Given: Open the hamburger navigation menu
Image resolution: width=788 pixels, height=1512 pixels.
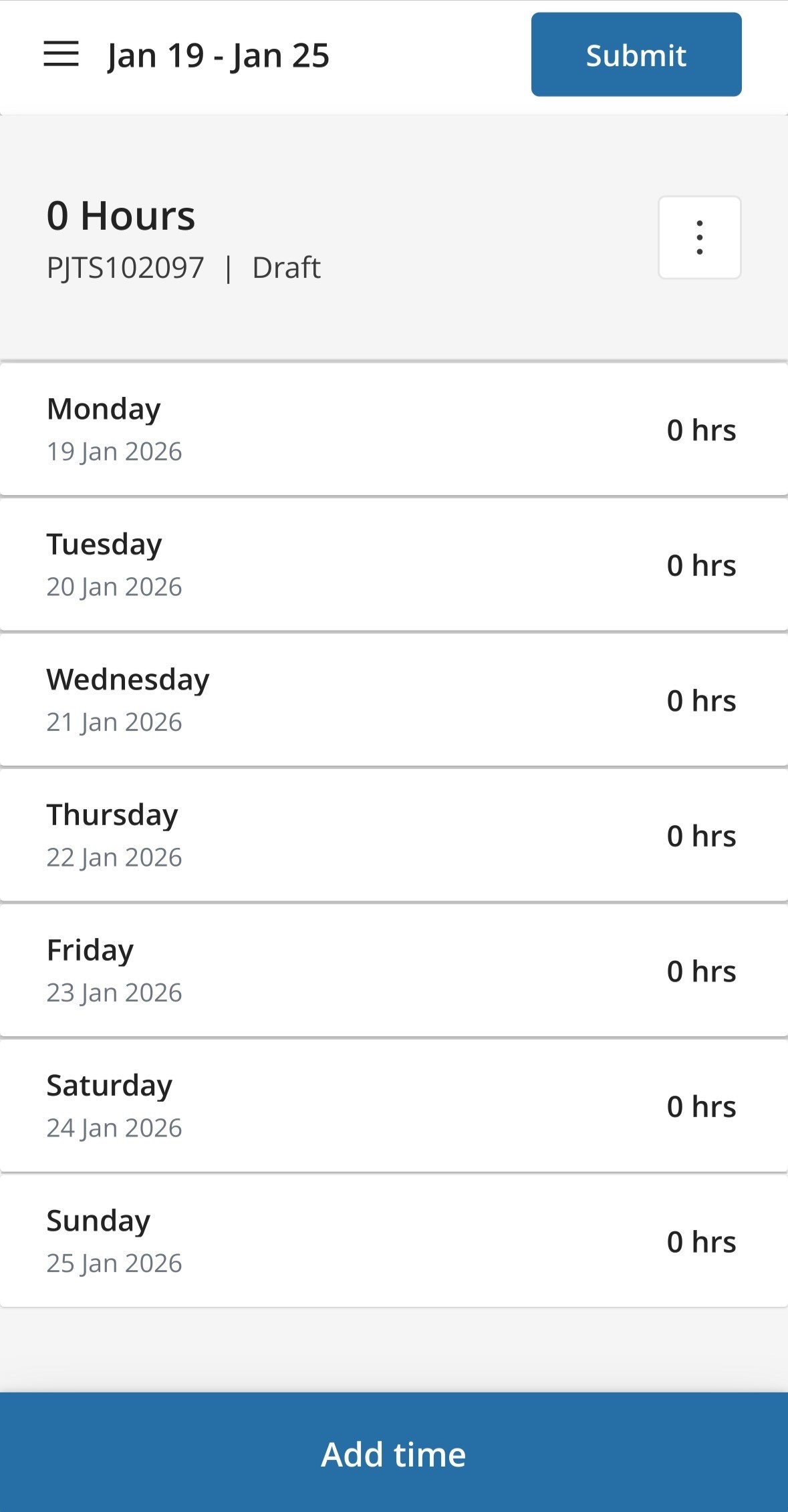Looking at the screenshot, I should click(61, 54).
